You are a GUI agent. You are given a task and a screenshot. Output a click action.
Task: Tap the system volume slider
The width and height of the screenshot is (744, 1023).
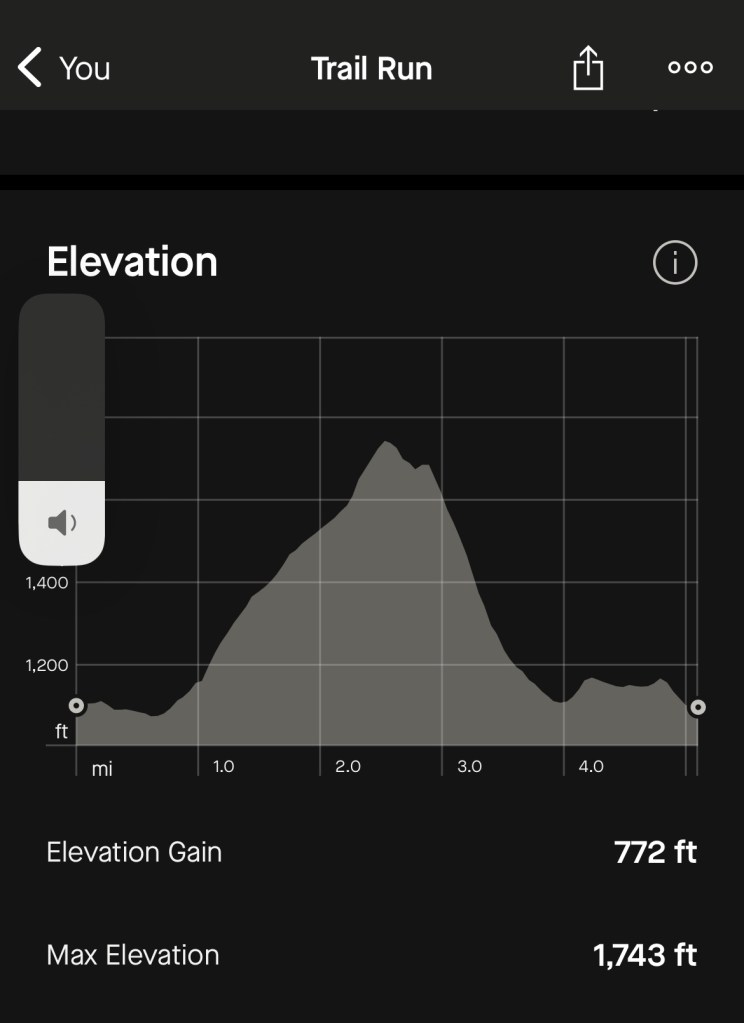click(x=62, y=430)
